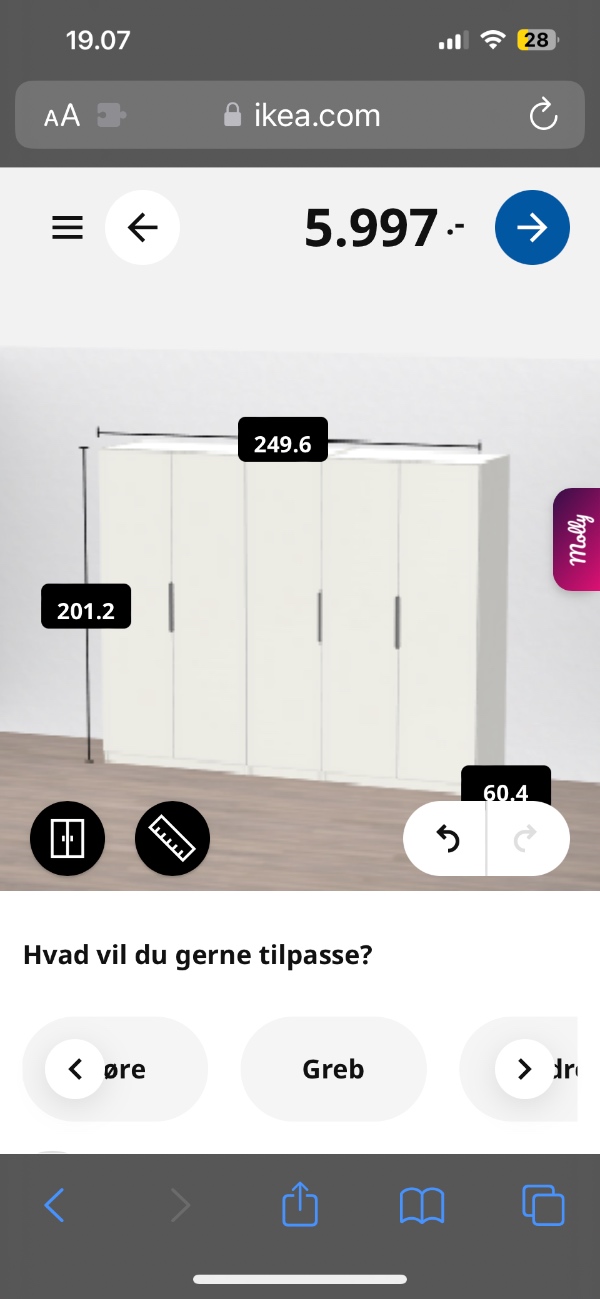Go back in Safari history
600x1299 pixels.
pyautogui.click(x=55, y=1207)
